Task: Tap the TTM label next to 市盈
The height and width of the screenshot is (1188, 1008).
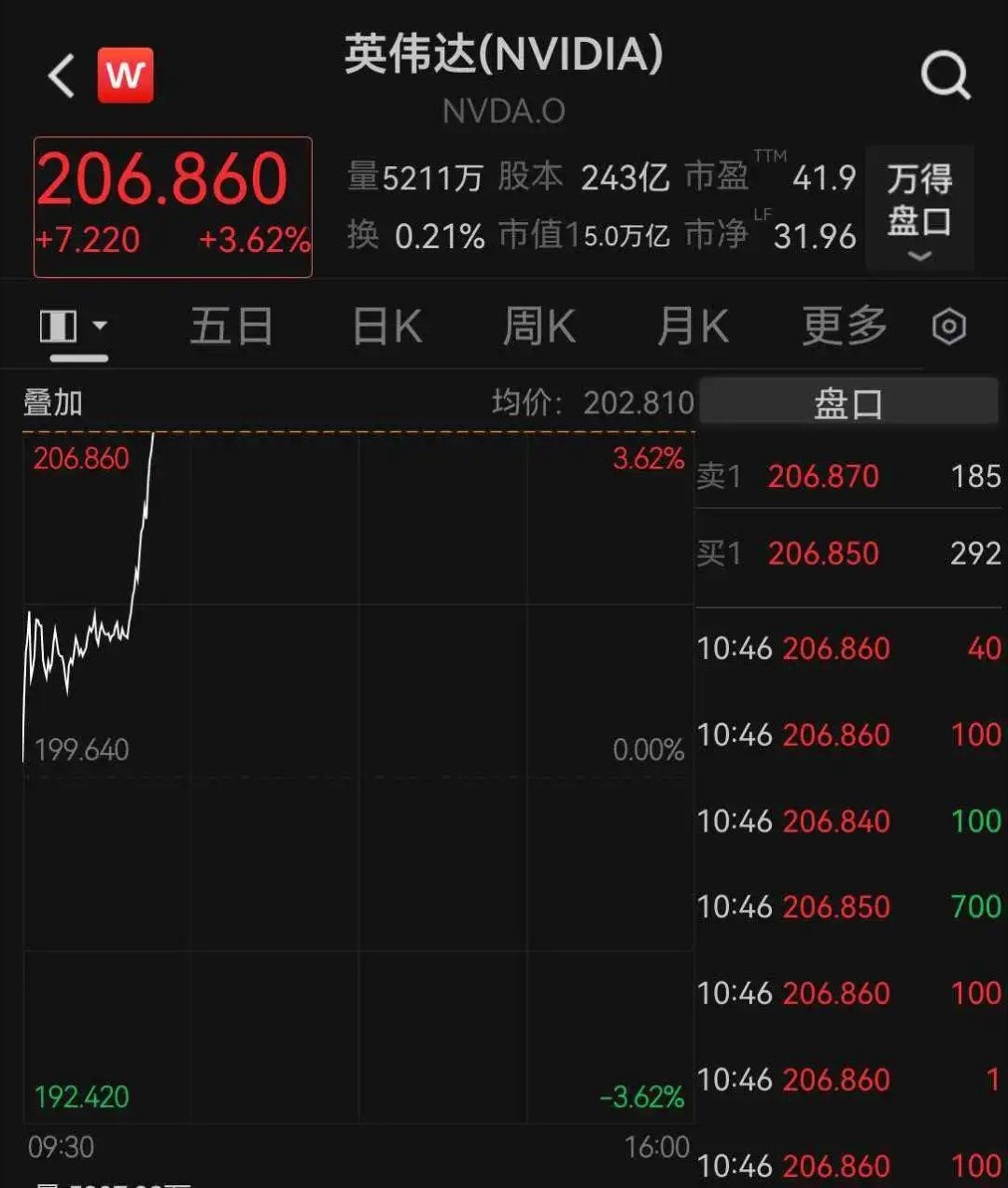Action: pyautogui.click(x=772, y=156)
